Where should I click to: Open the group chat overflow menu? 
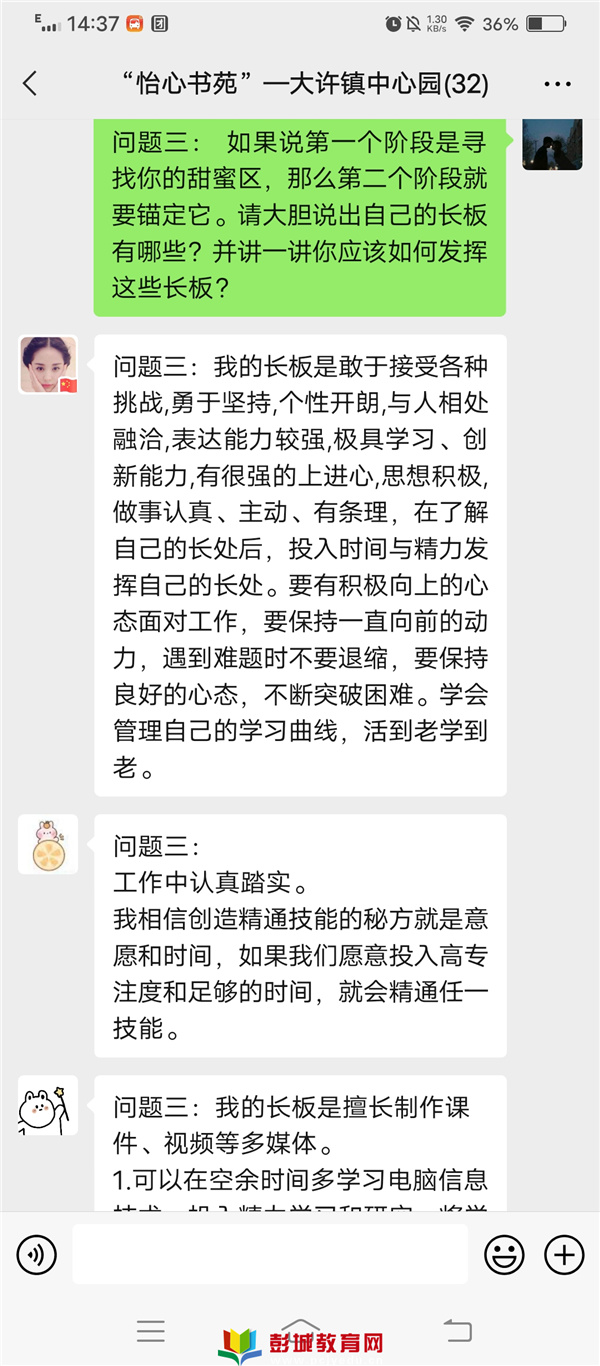557,84
